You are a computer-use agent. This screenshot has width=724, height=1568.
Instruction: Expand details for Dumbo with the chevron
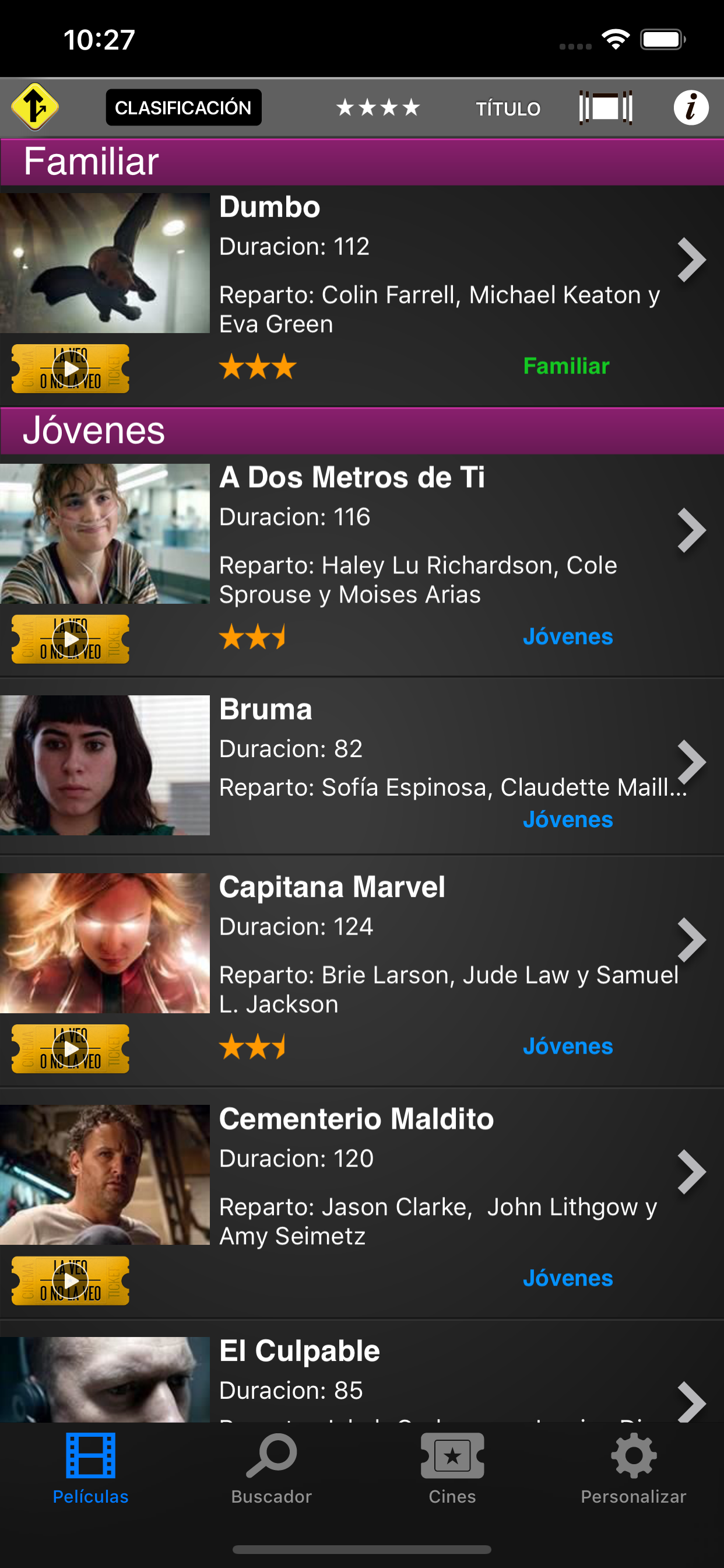point(691,260)
